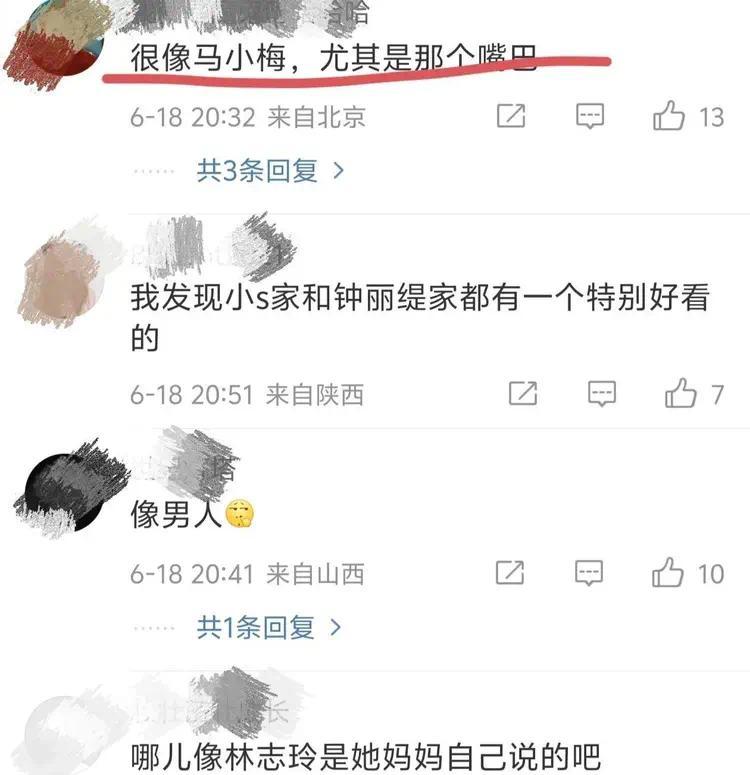
Task: Expand 共3条回复 replies
Action: point(270,171)
